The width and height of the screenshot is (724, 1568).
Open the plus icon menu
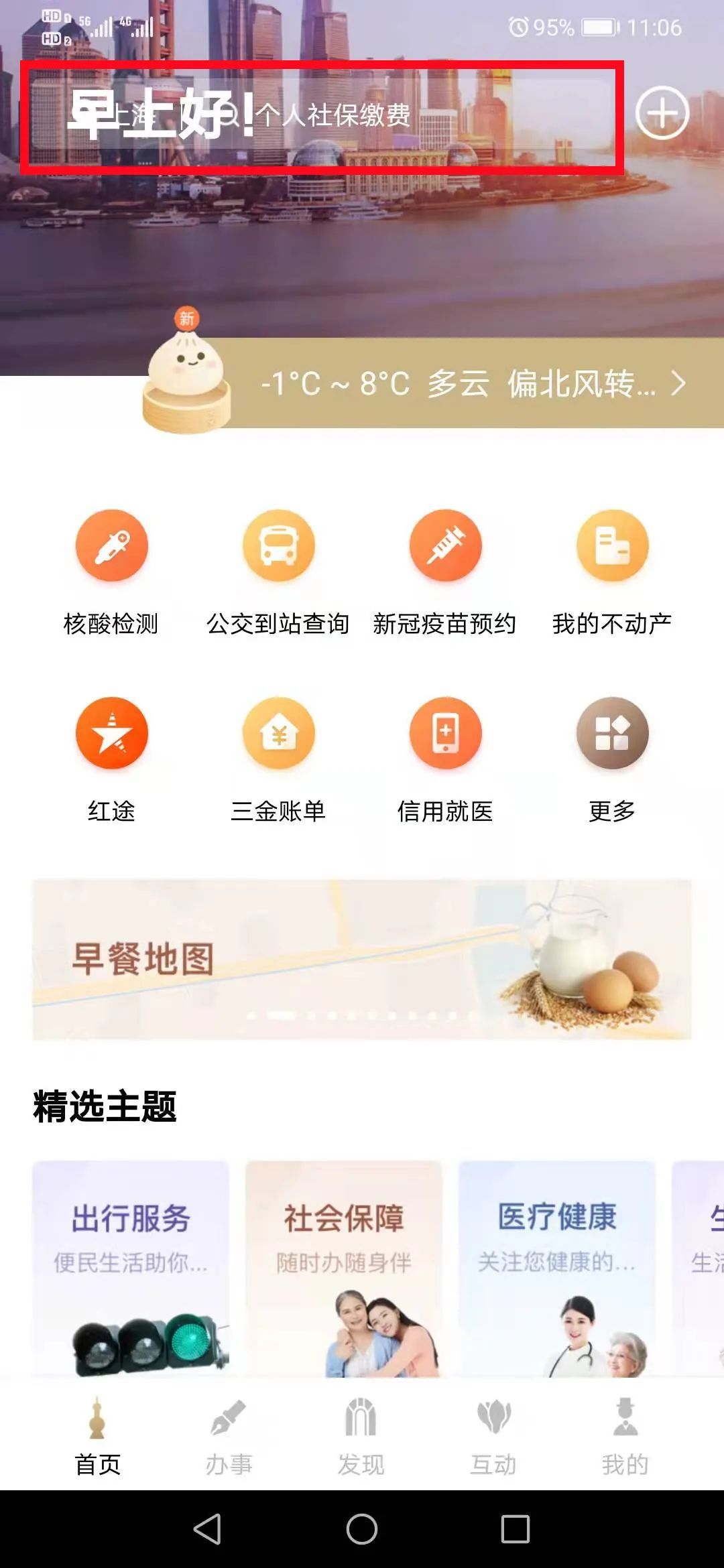click(662, 113)
